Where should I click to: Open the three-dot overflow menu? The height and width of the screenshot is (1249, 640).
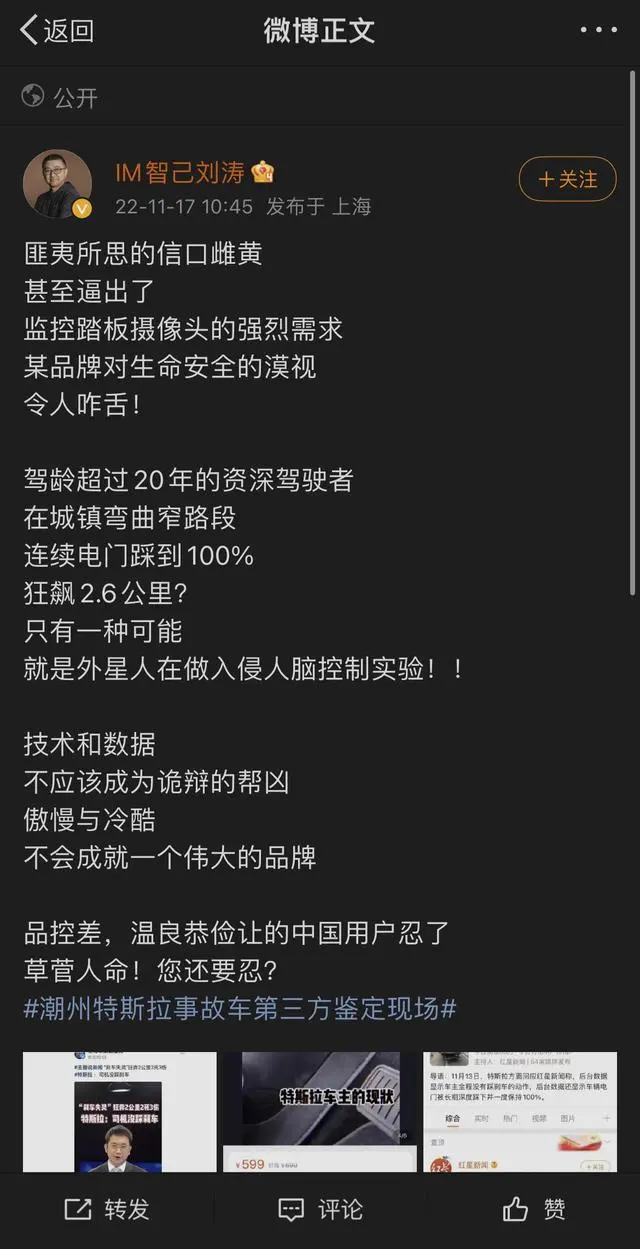(x=598, y=30)
